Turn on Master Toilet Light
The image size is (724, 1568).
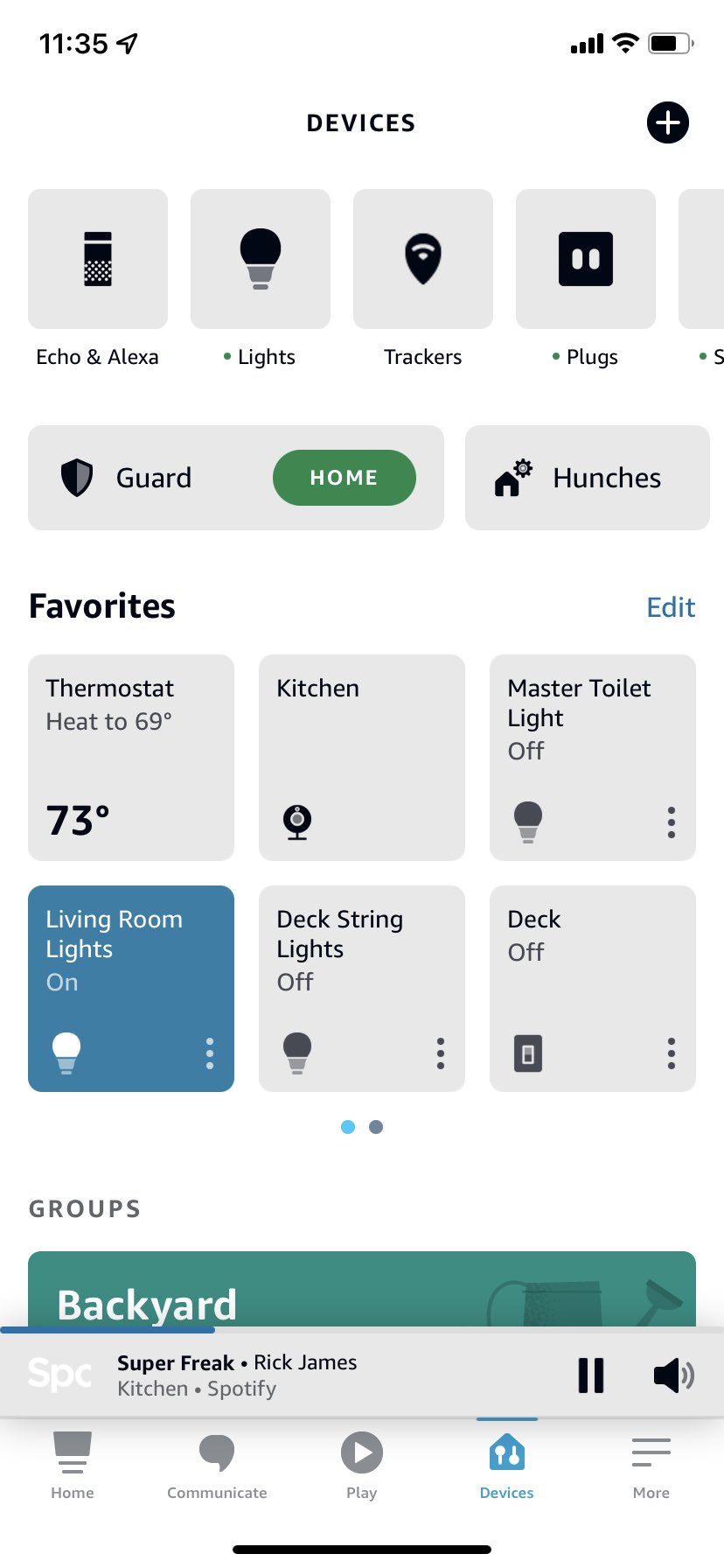(528, 821)
